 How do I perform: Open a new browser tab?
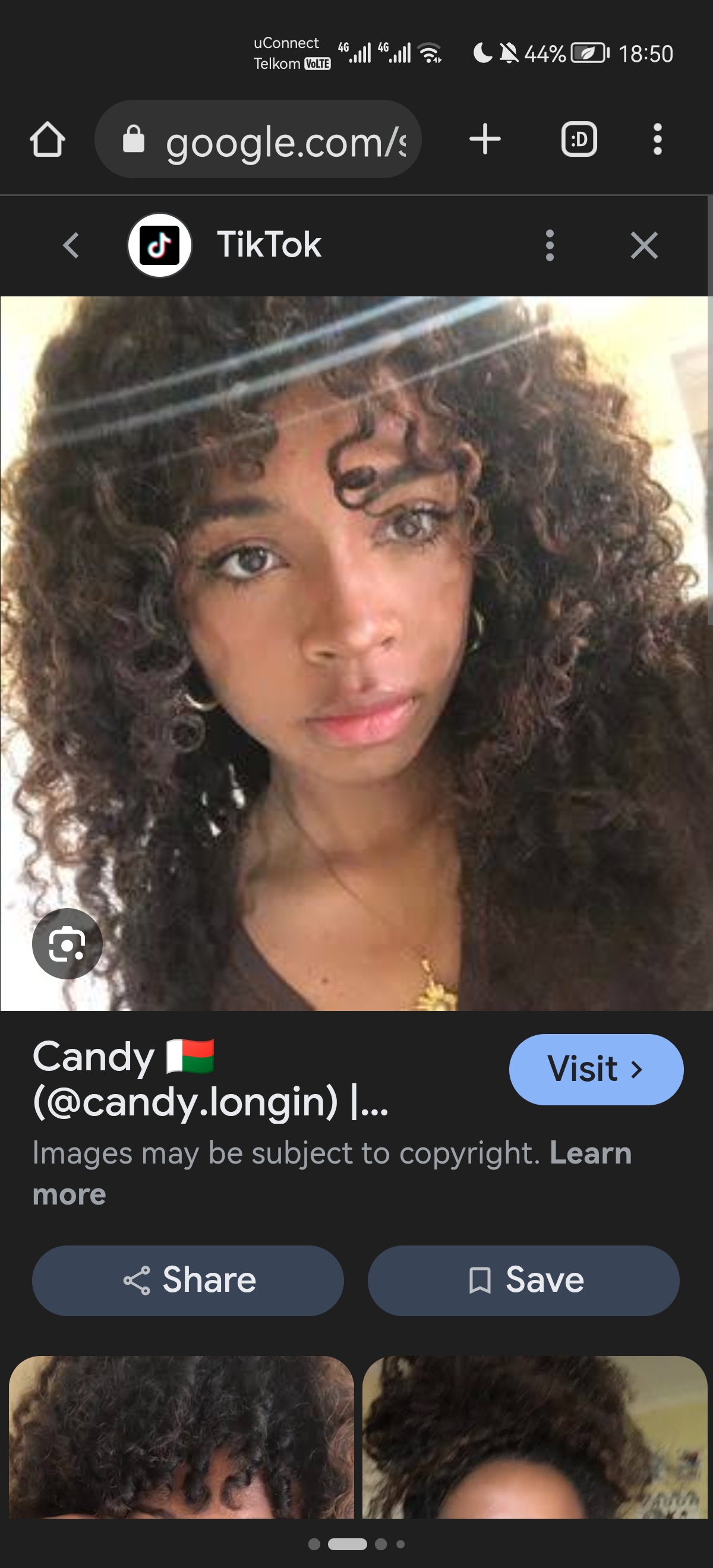tap(485, 140)
